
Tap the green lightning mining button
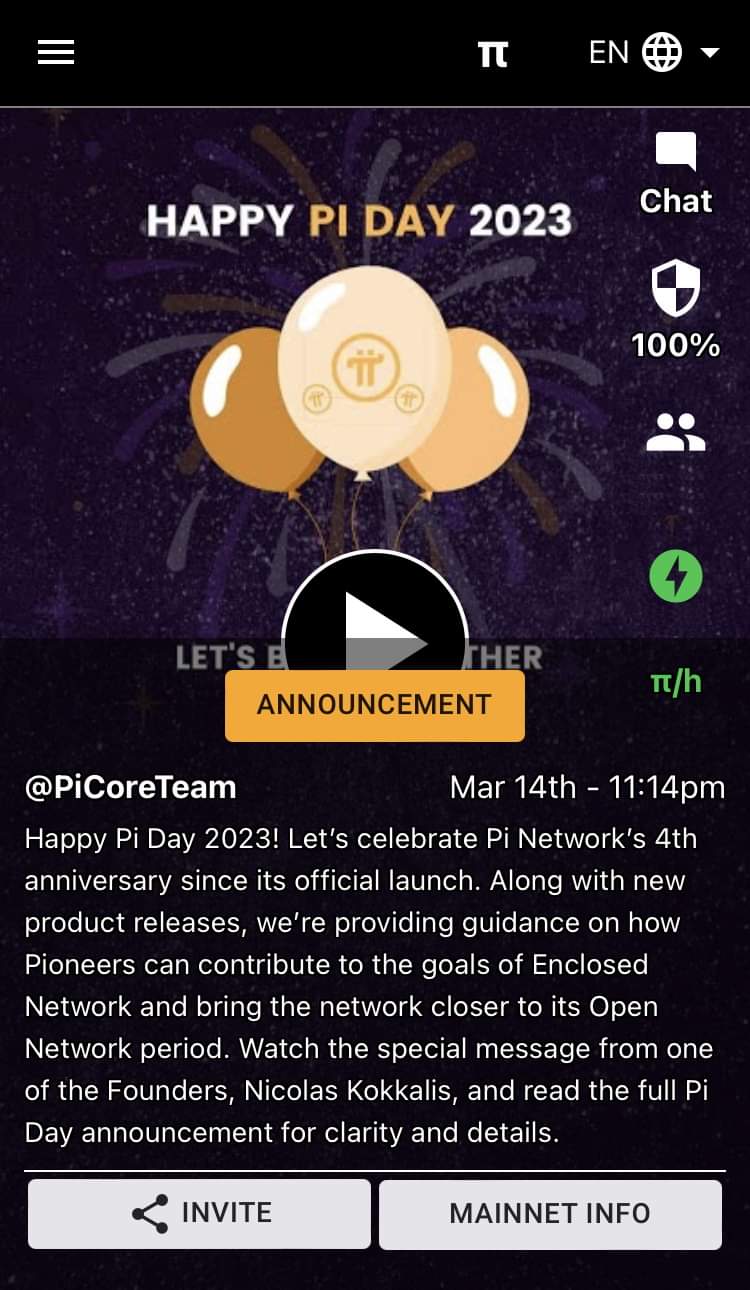(676, 576)
